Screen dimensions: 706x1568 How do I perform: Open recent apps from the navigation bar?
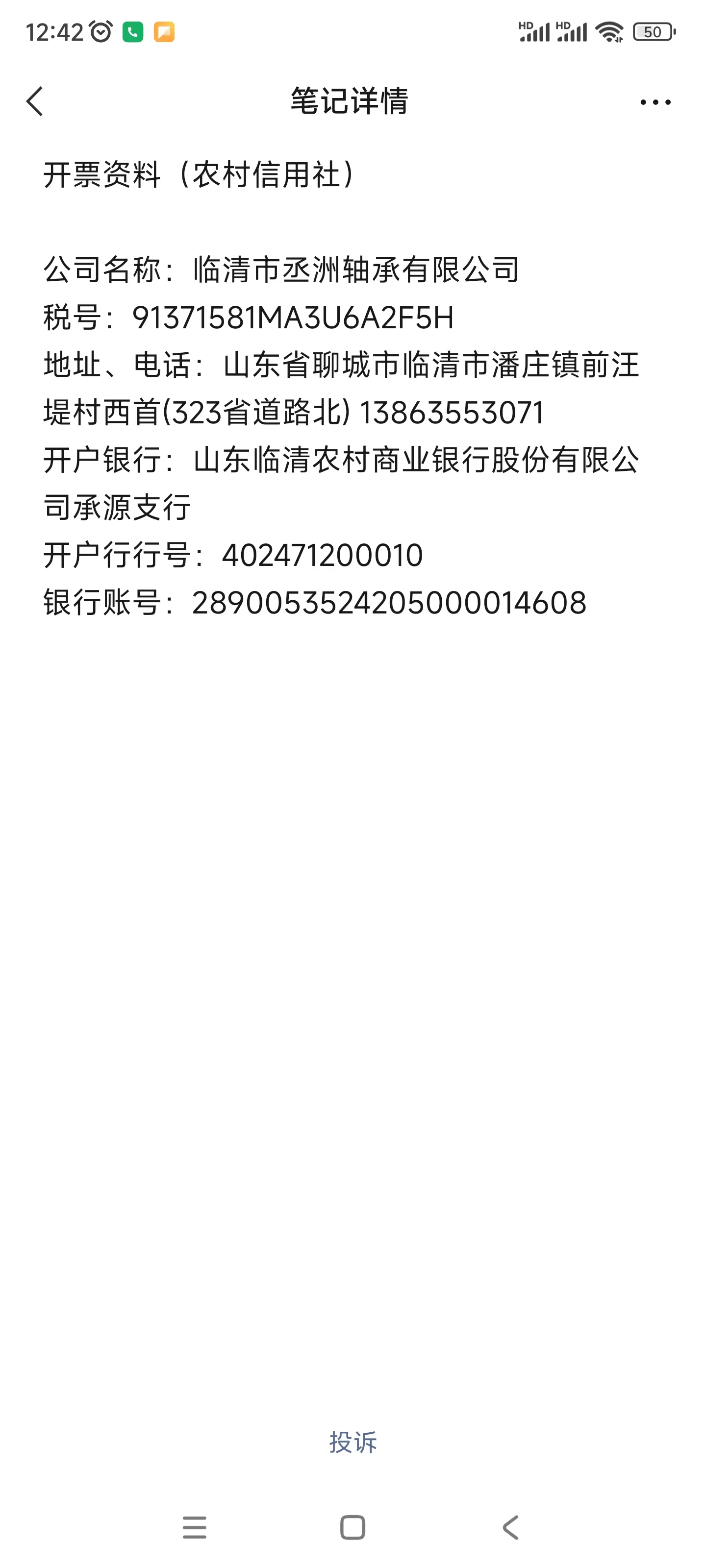coord(195,1527)
